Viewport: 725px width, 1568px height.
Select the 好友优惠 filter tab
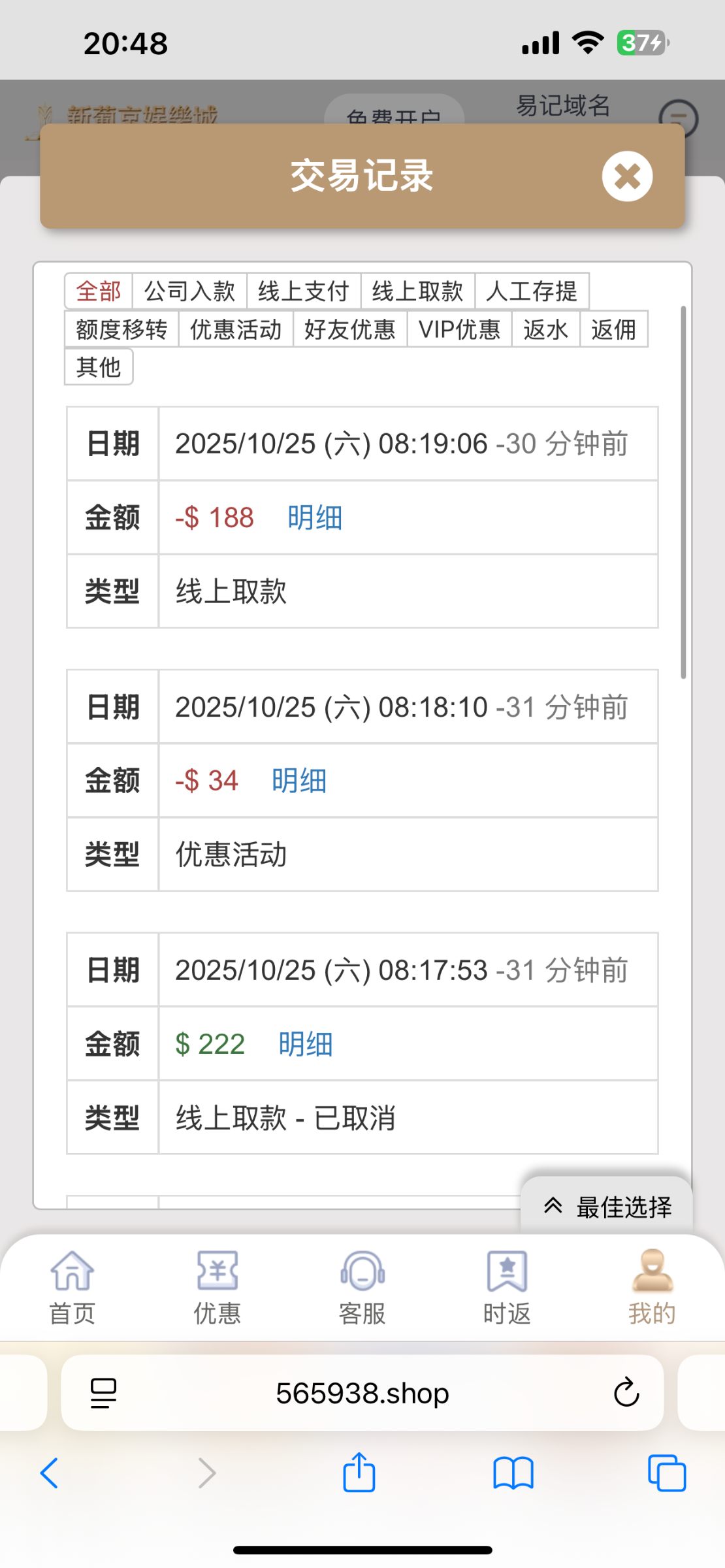[x=350, y=329]
